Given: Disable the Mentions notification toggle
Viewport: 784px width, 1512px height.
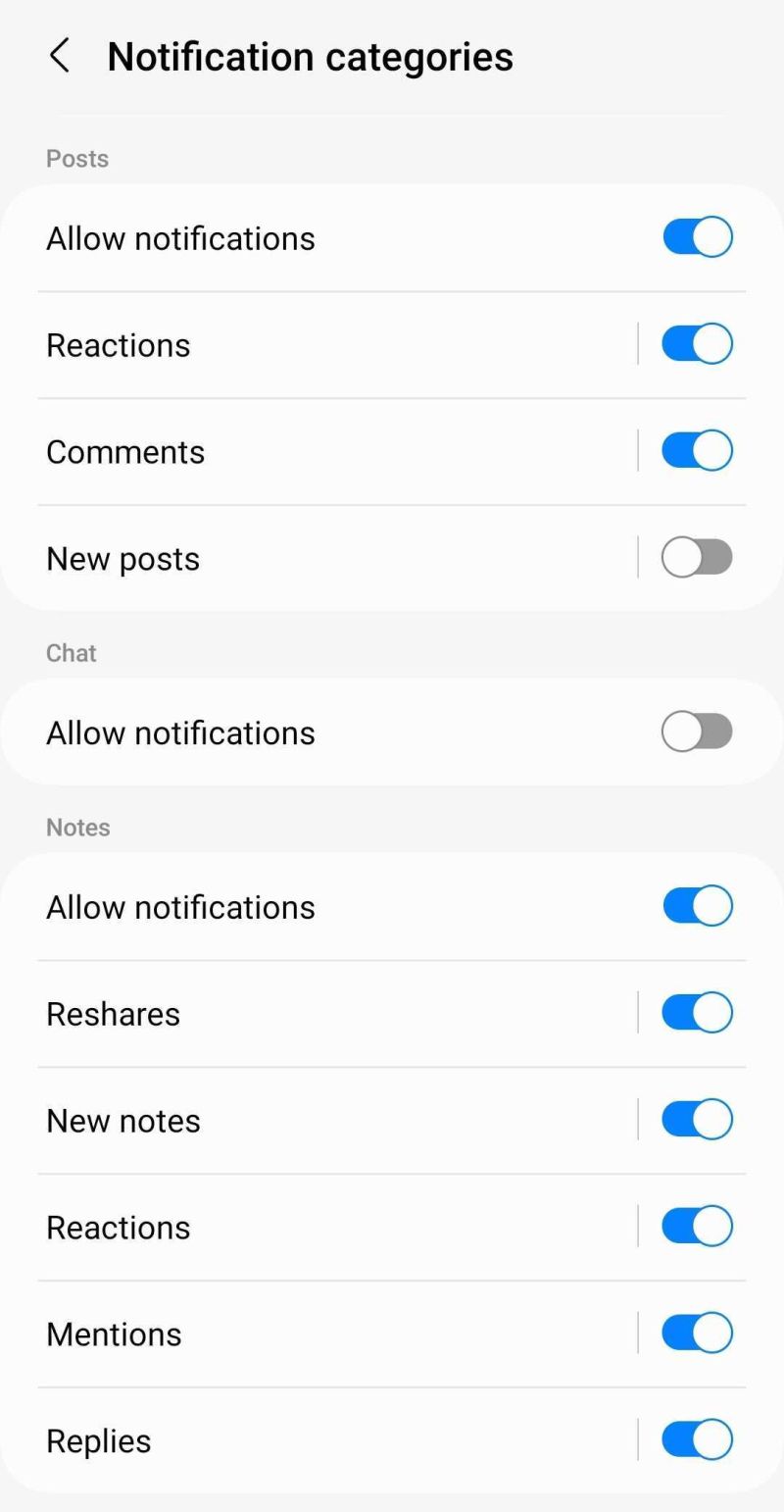Looking at the screenshot, I should pos(697,1333).
